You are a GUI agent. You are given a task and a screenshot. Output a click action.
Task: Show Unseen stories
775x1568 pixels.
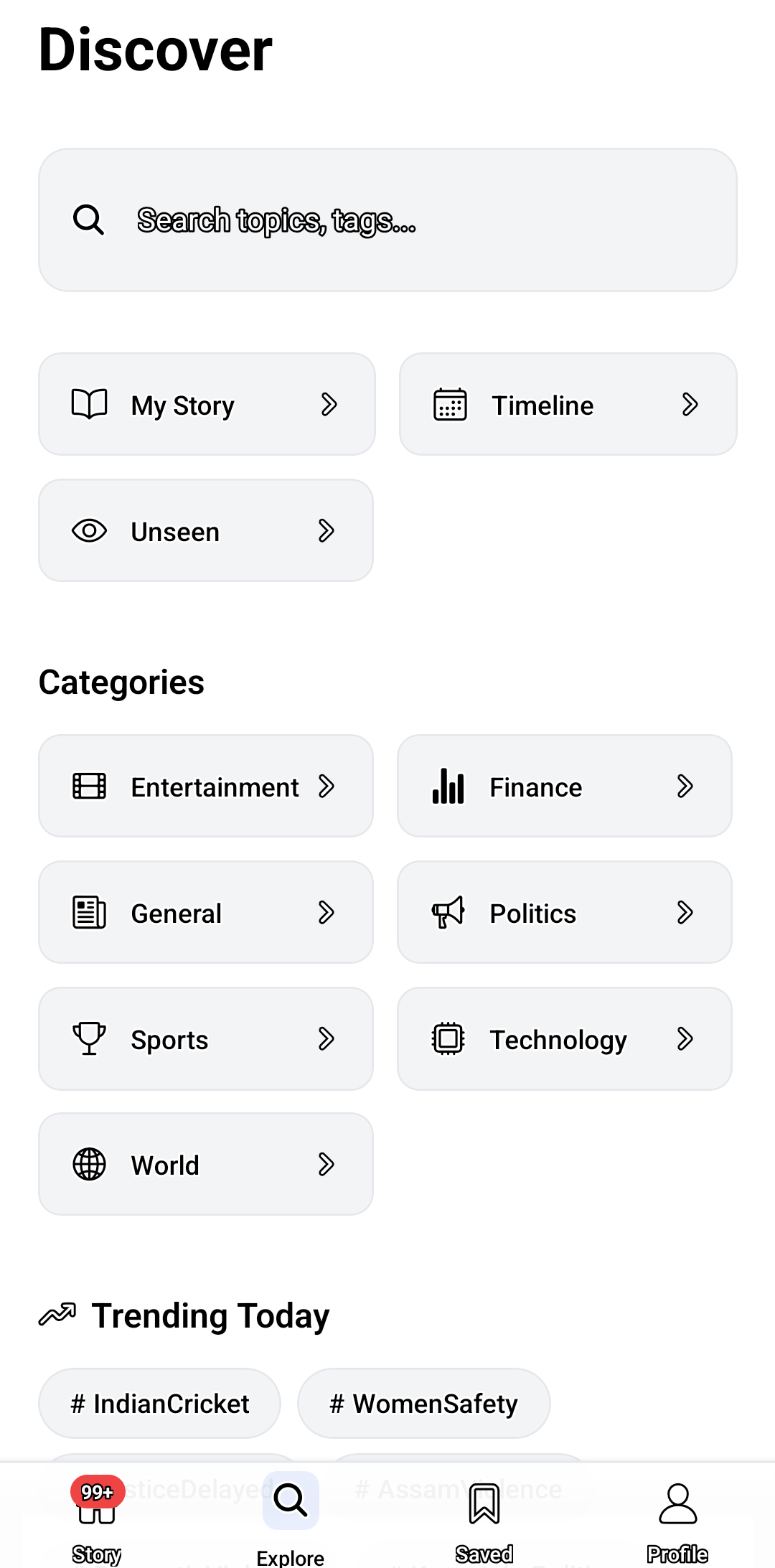pyautogui.click(x=206, y=531)
